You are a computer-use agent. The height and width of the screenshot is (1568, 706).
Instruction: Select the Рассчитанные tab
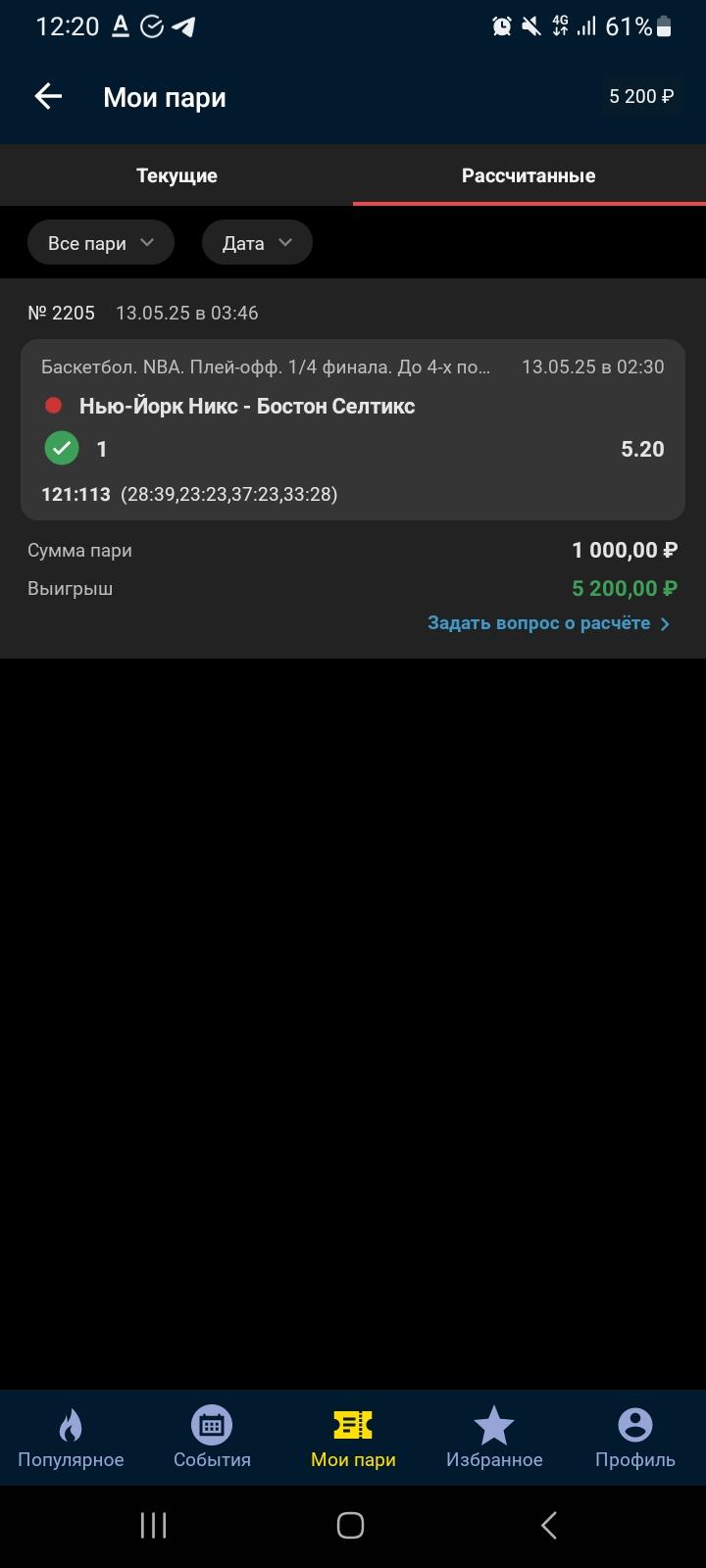click(x=529, y=175)
